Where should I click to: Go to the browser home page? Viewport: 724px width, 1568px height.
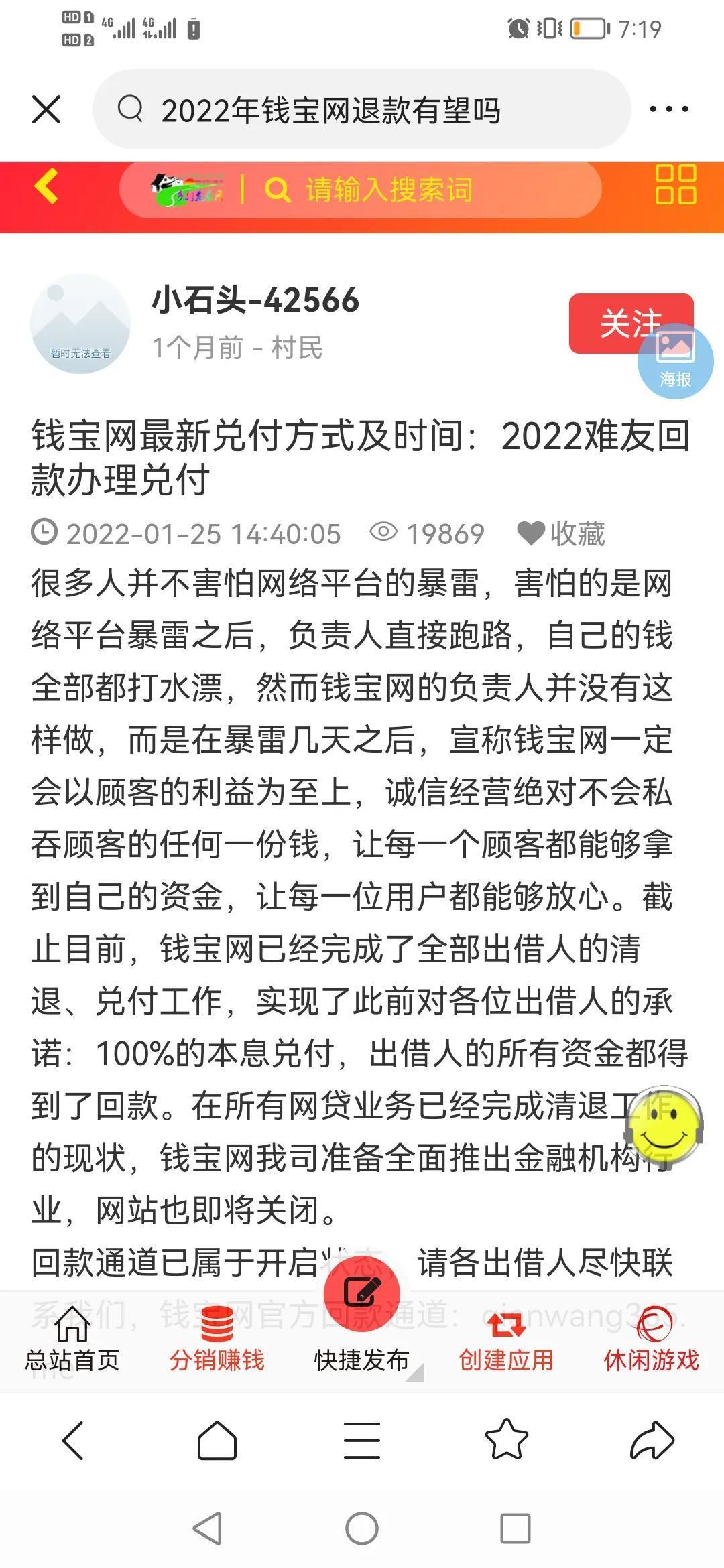(217, 1440)
